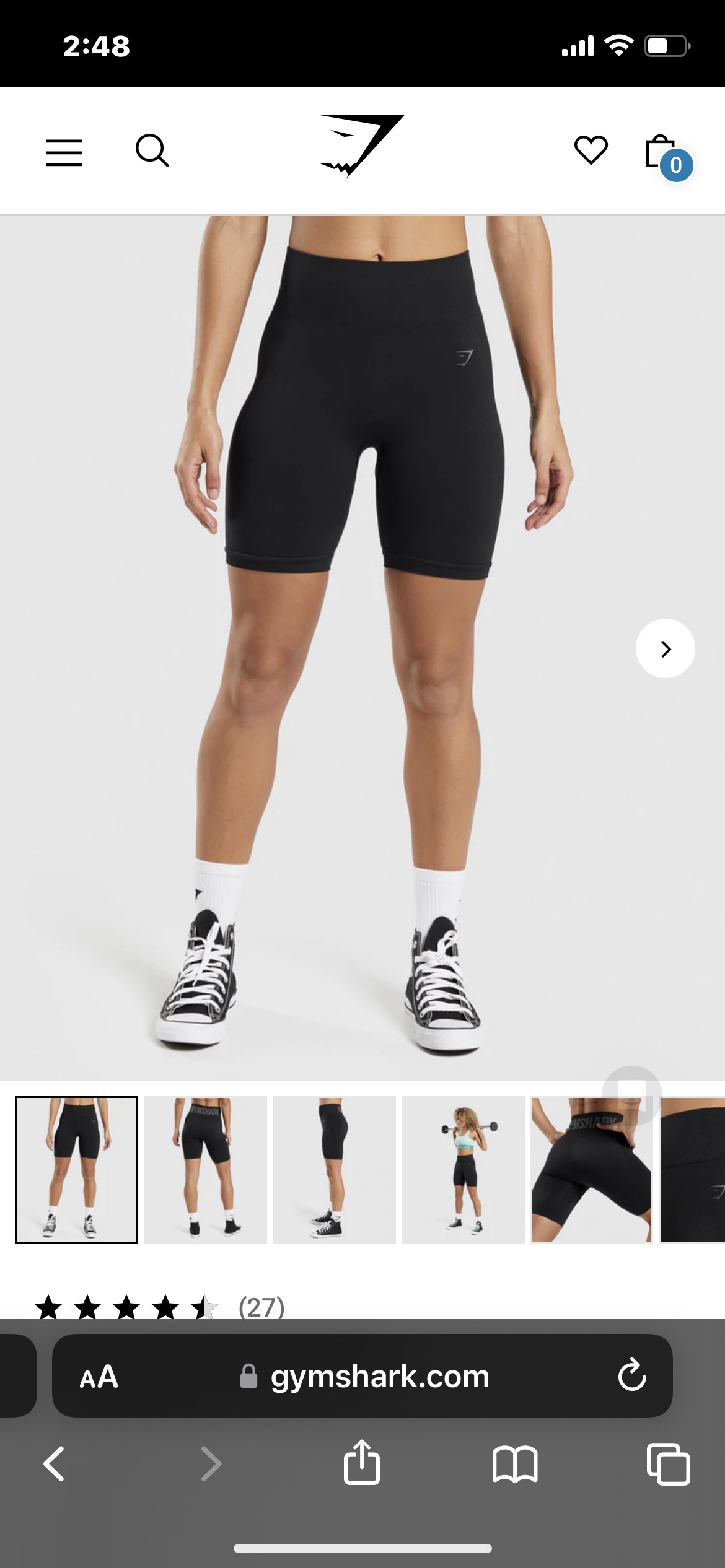Open the wishlist heart icon

point(591,150)
